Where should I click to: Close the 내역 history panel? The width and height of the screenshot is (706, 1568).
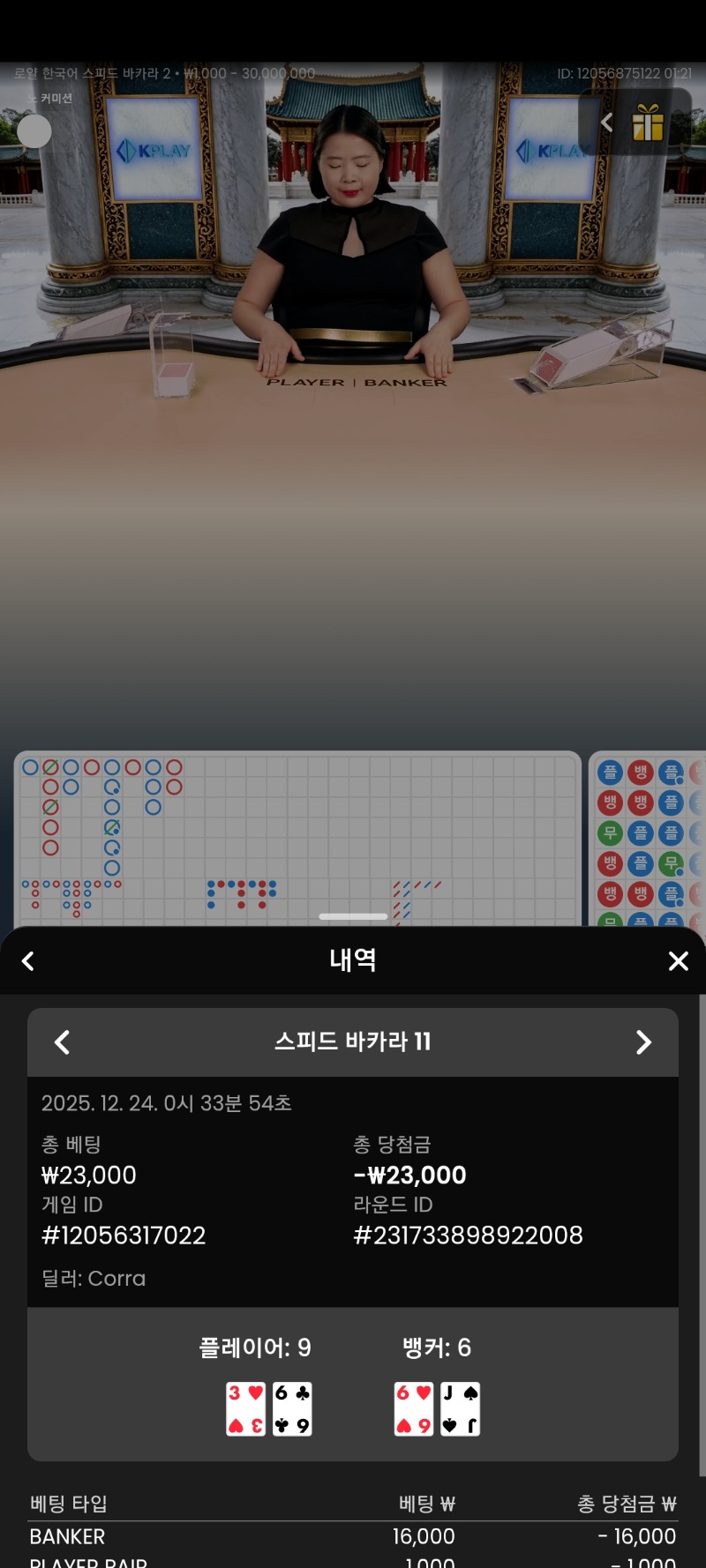coord(678,961)
